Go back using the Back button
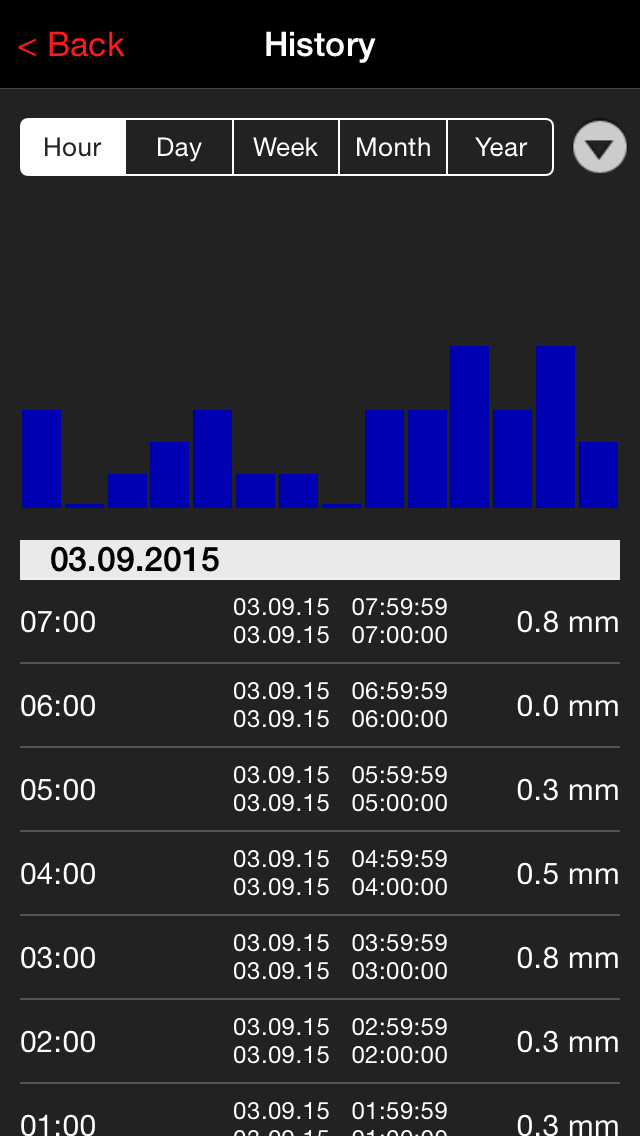Screen dimensions: 640x1136 [71, 45]
